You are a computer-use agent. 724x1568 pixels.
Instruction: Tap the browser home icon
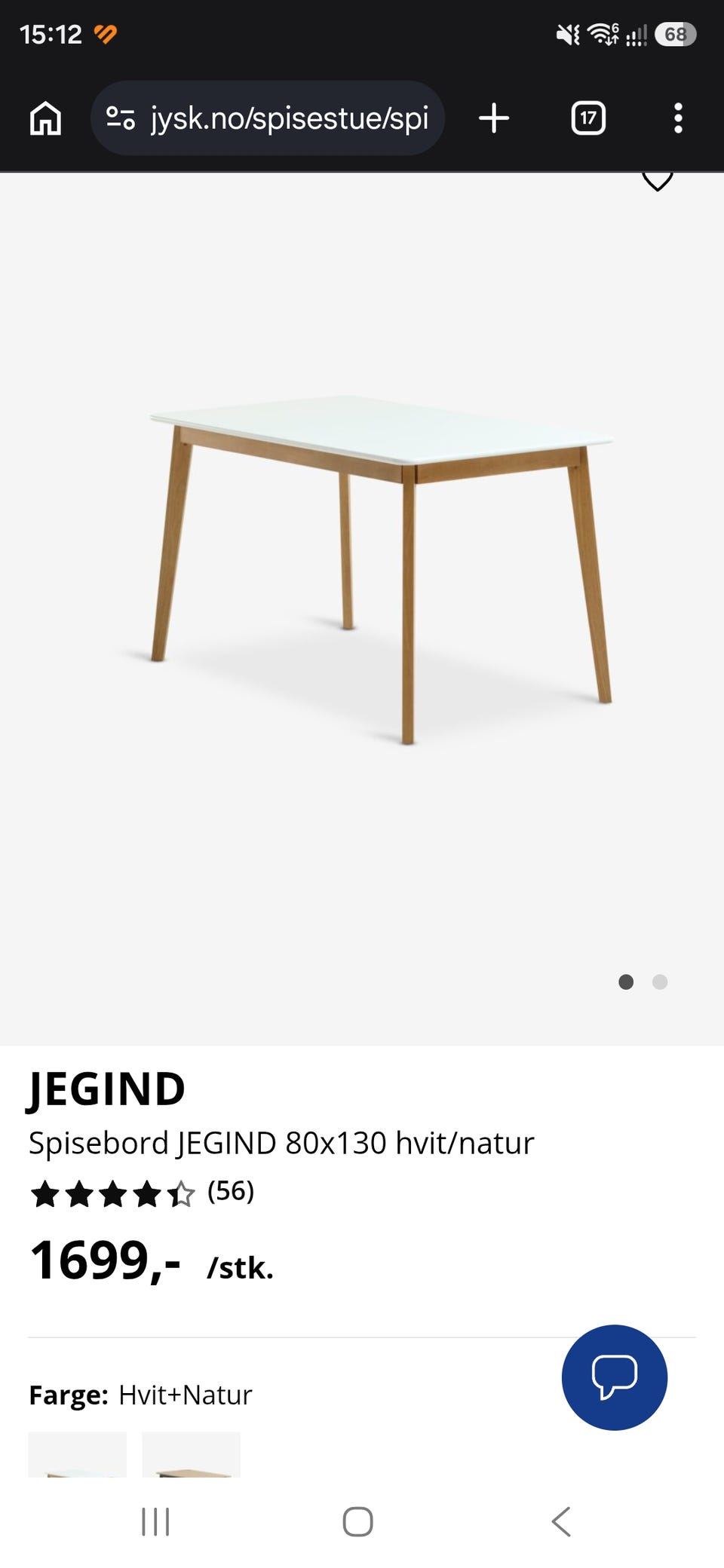pyautogui.click(x=45, y=118)
